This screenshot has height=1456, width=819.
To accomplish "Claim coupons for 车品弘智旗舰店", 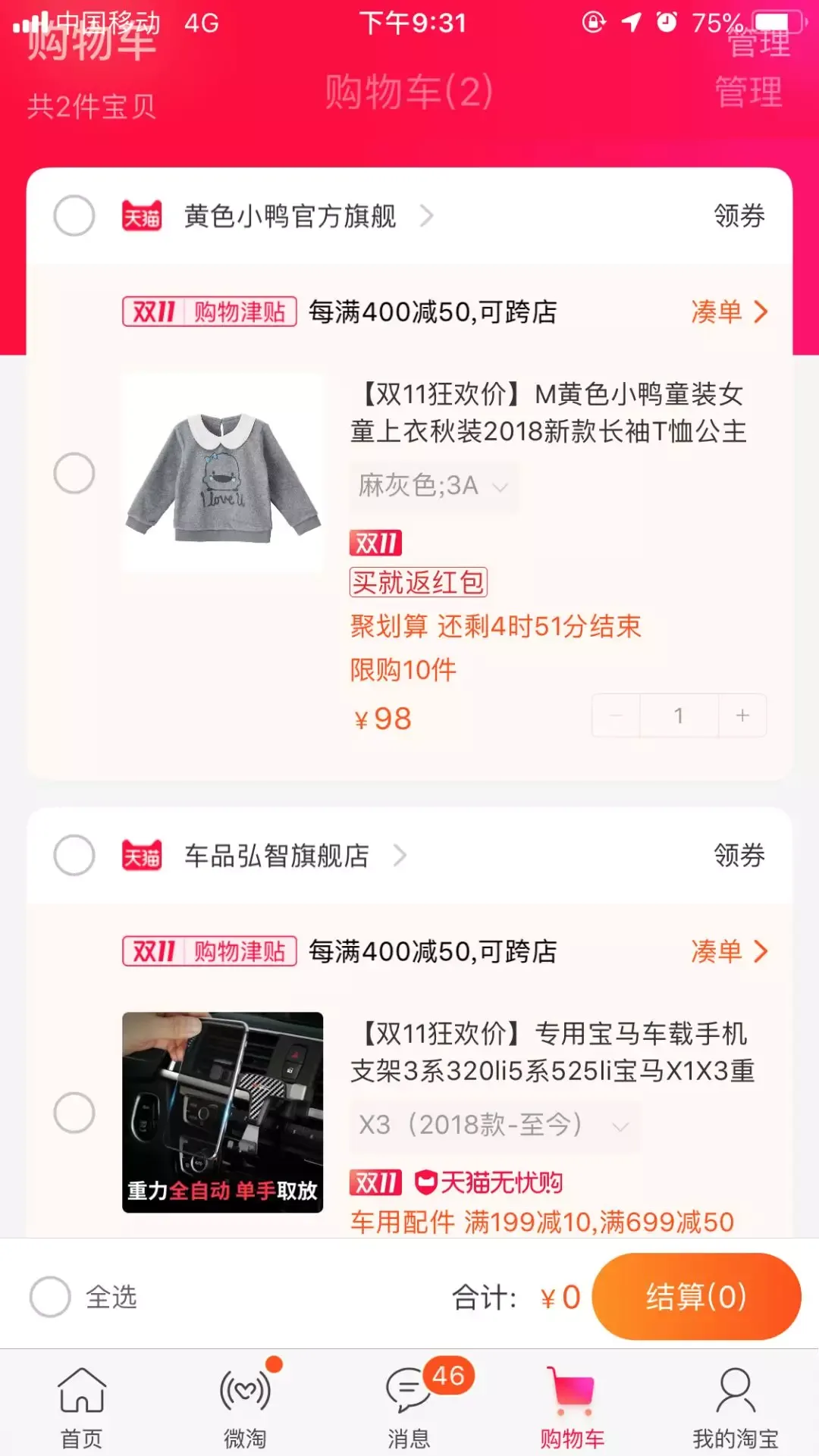I will click(x=739, y=856).
